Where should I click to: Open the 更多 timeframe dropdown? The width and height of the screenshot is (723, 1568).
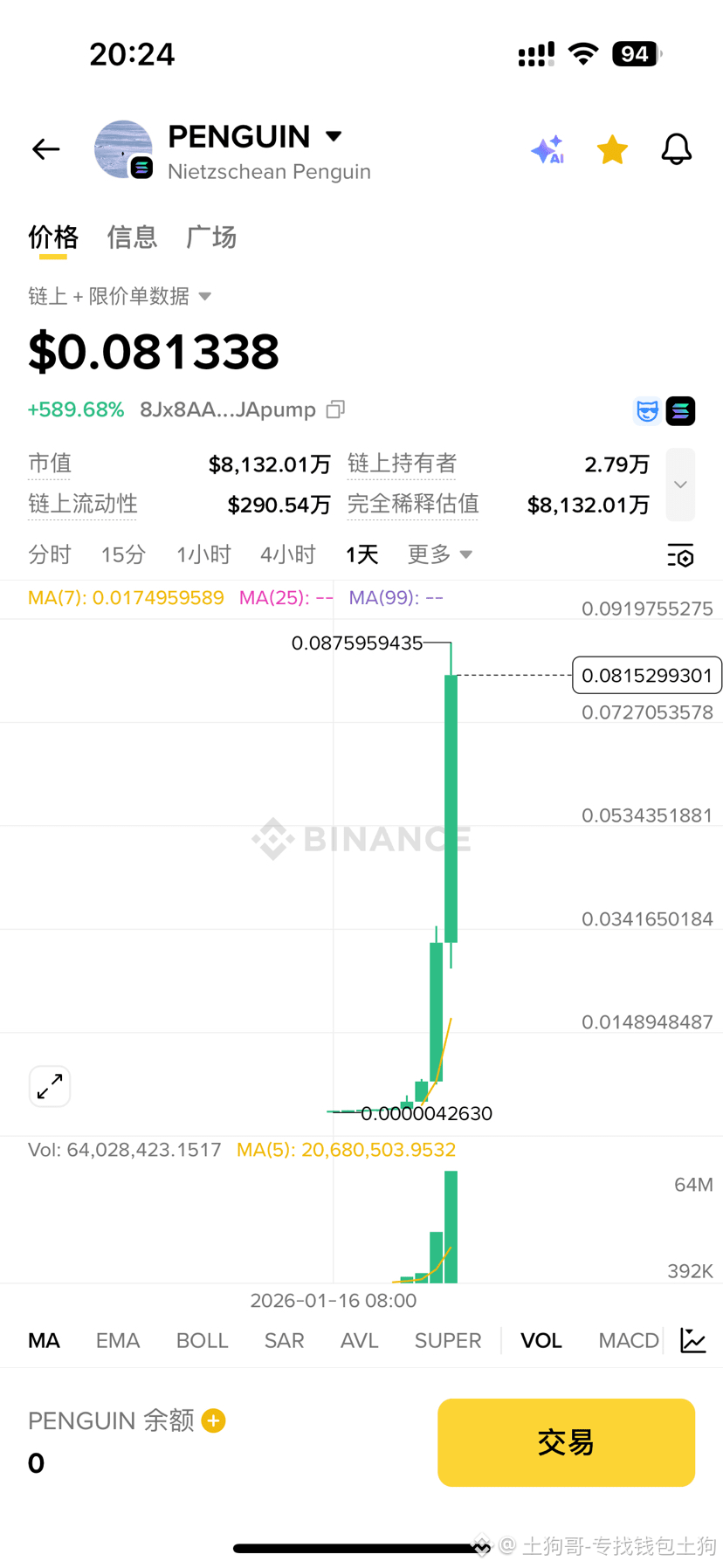pos(439,554)
